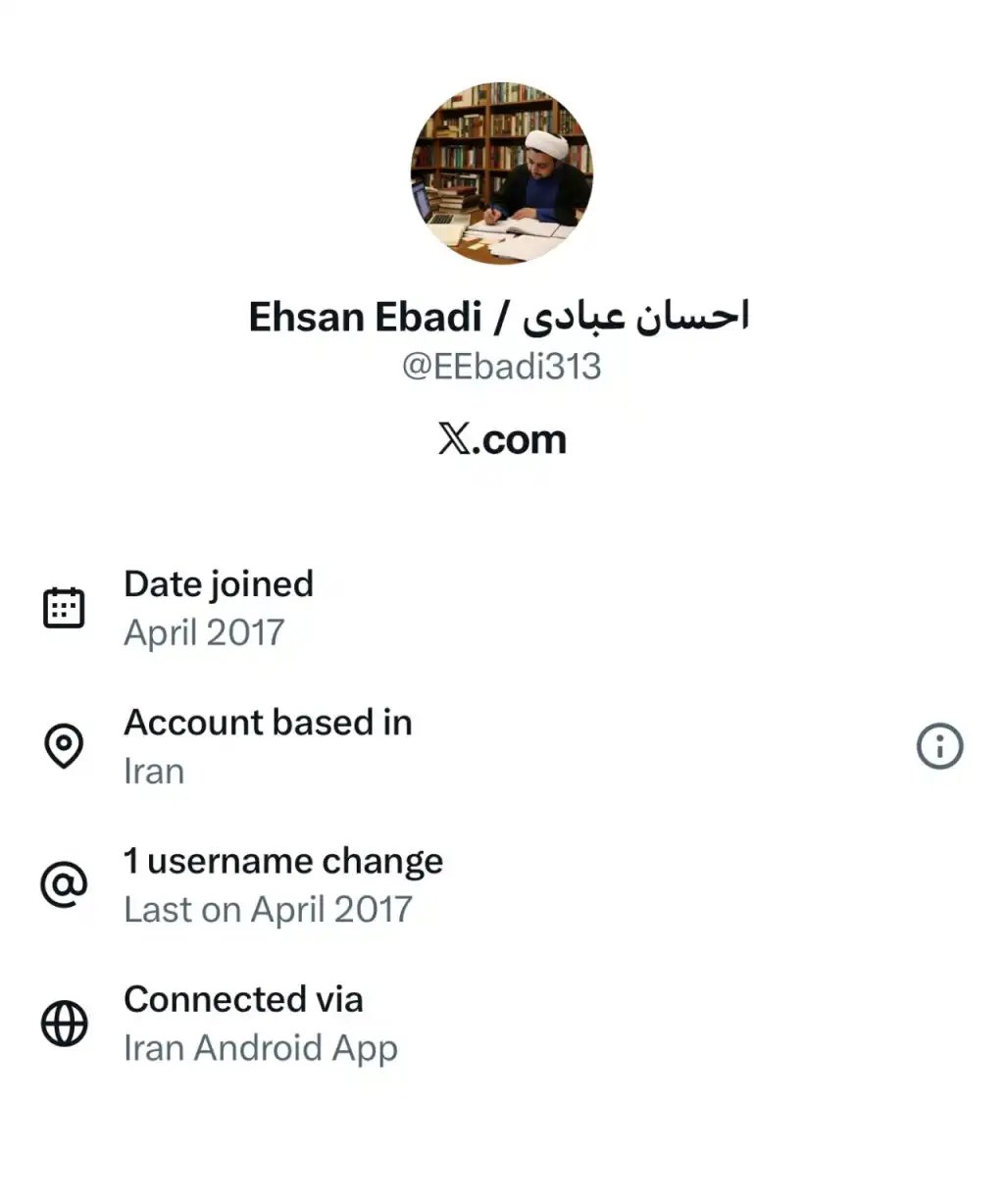Open the info icon near Account based in
1004x1204 pixels.
click(x=939, y=746)
